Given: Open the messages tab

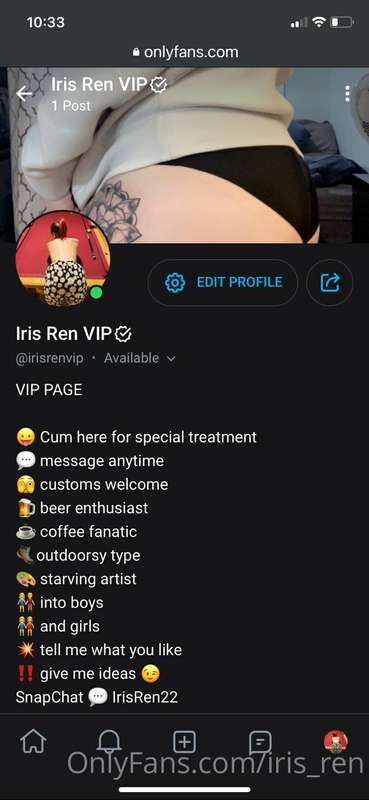Looking at the screenshot, I should click(x=260, y=742).
